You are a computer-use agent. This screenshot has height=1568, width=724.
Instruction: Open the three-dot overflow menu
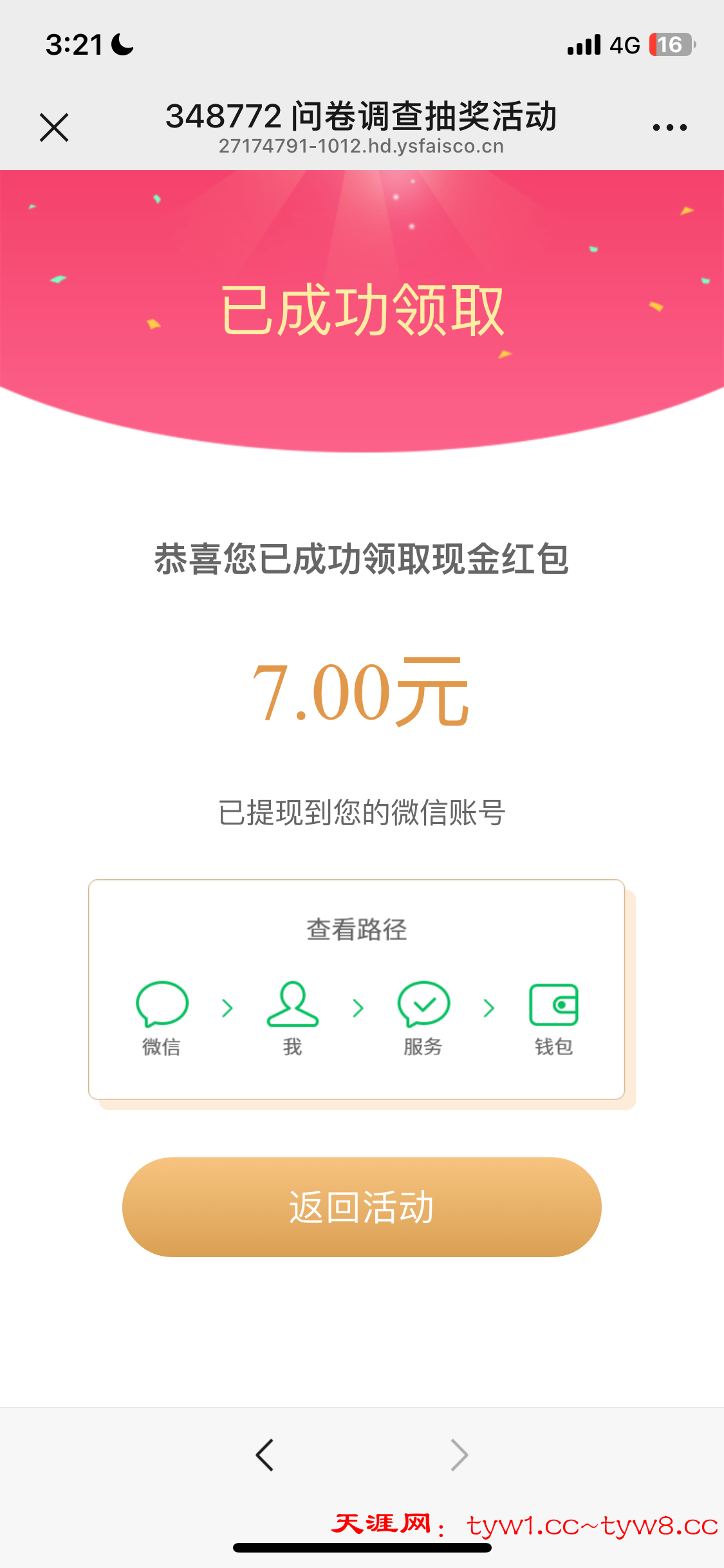669,127
